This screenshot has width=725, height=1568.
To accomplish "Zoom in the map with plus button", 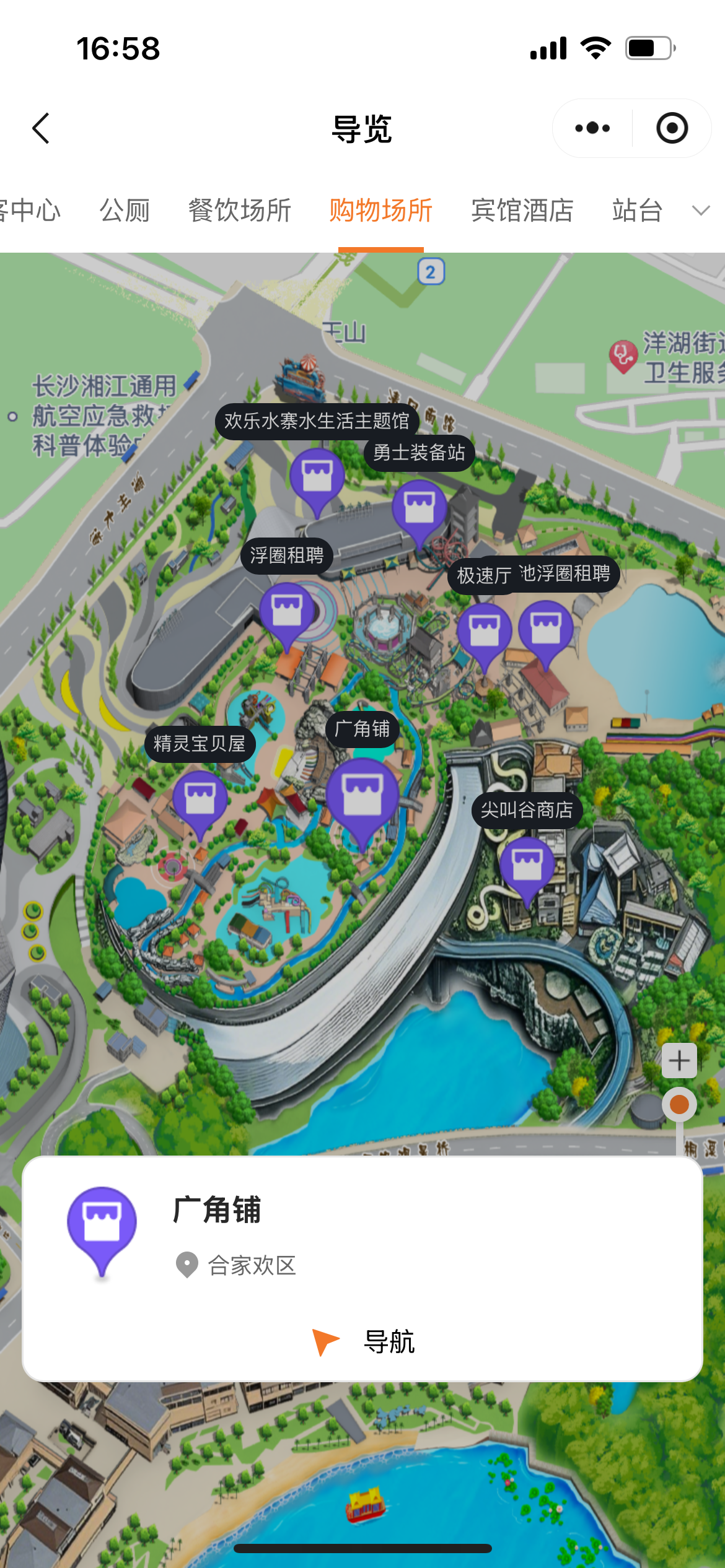I will point(679,1061).
